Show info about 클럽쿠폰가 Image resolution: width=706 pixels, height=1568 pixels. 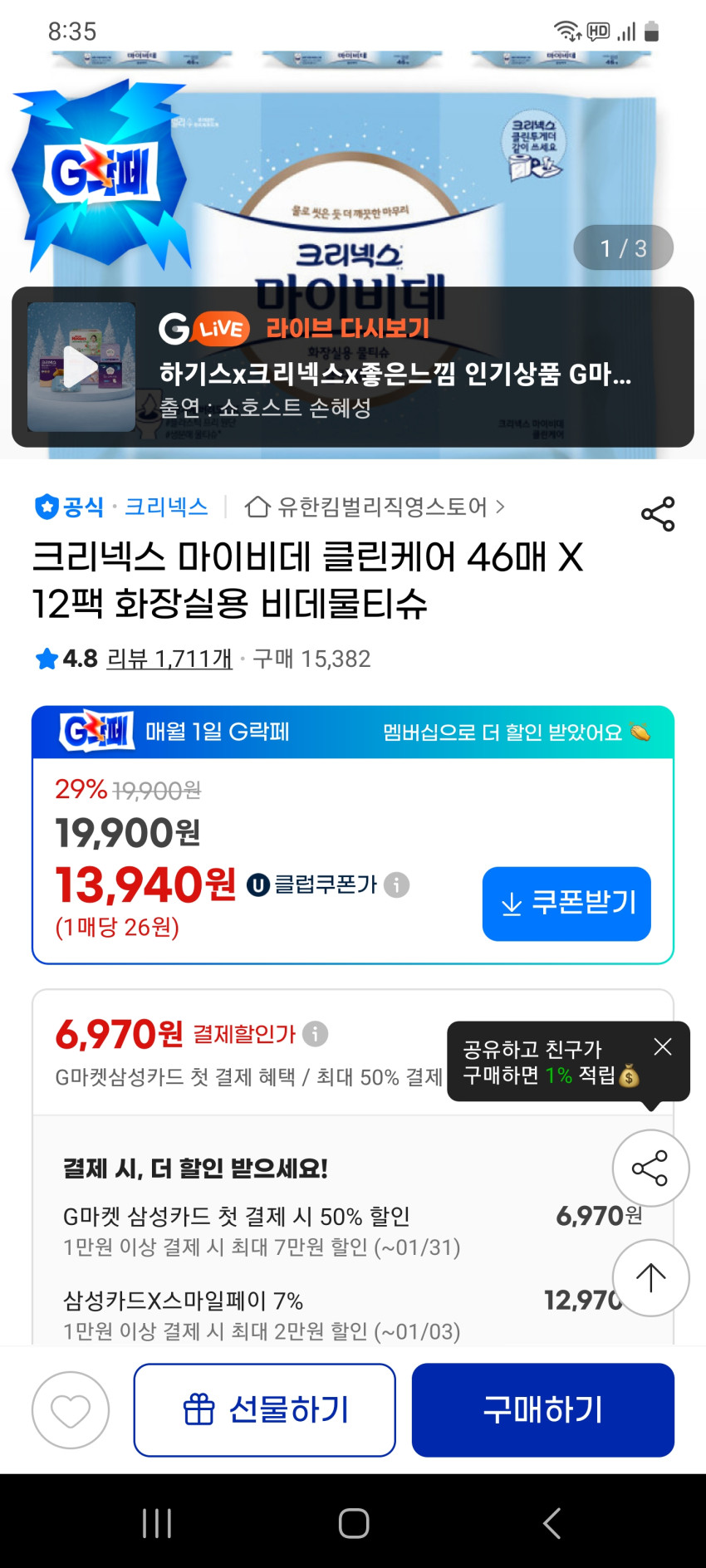pos(397,884)
